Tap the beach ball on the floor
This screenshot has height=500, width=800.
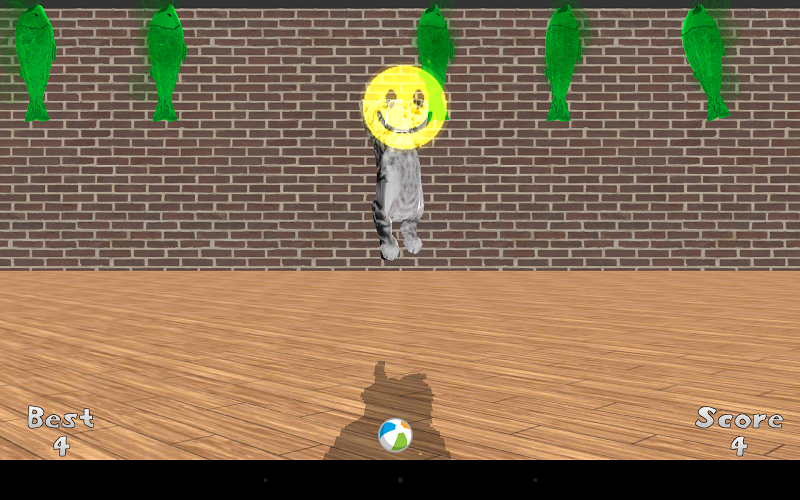(395, 435)
